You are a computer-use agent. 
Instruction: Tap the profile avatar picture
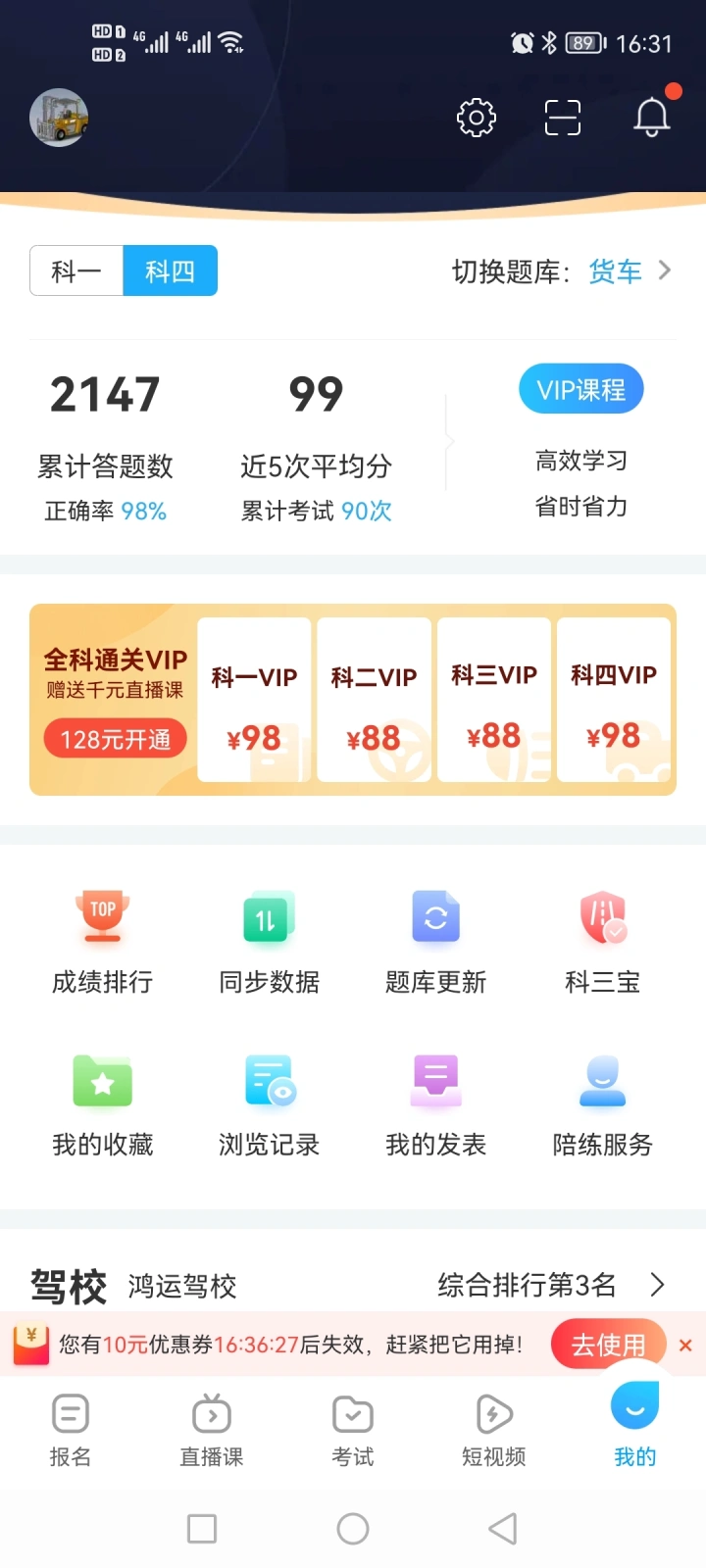point(59,118)
